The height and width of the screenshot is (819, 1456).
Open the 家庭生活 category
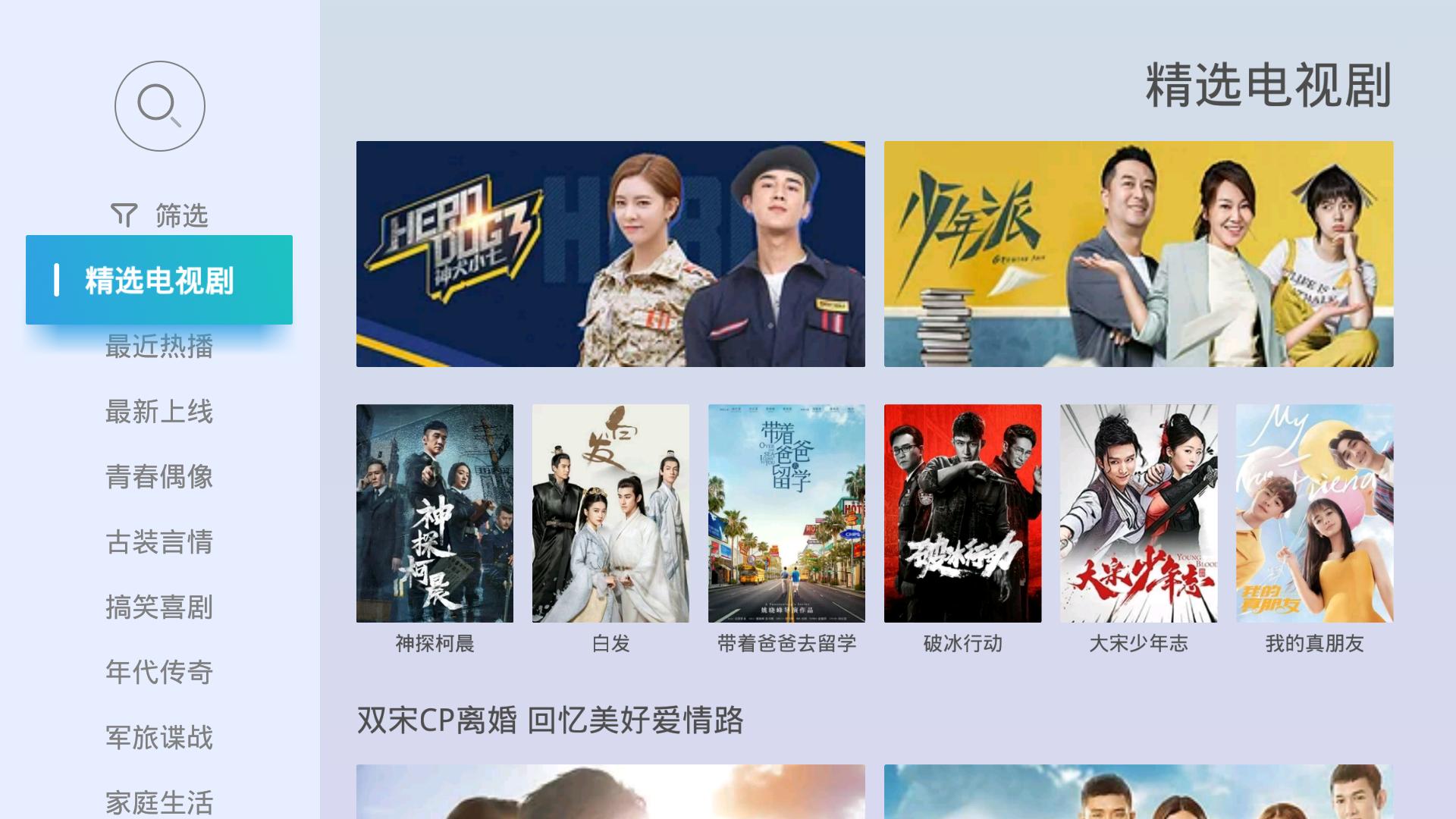[x=159, y=801]
